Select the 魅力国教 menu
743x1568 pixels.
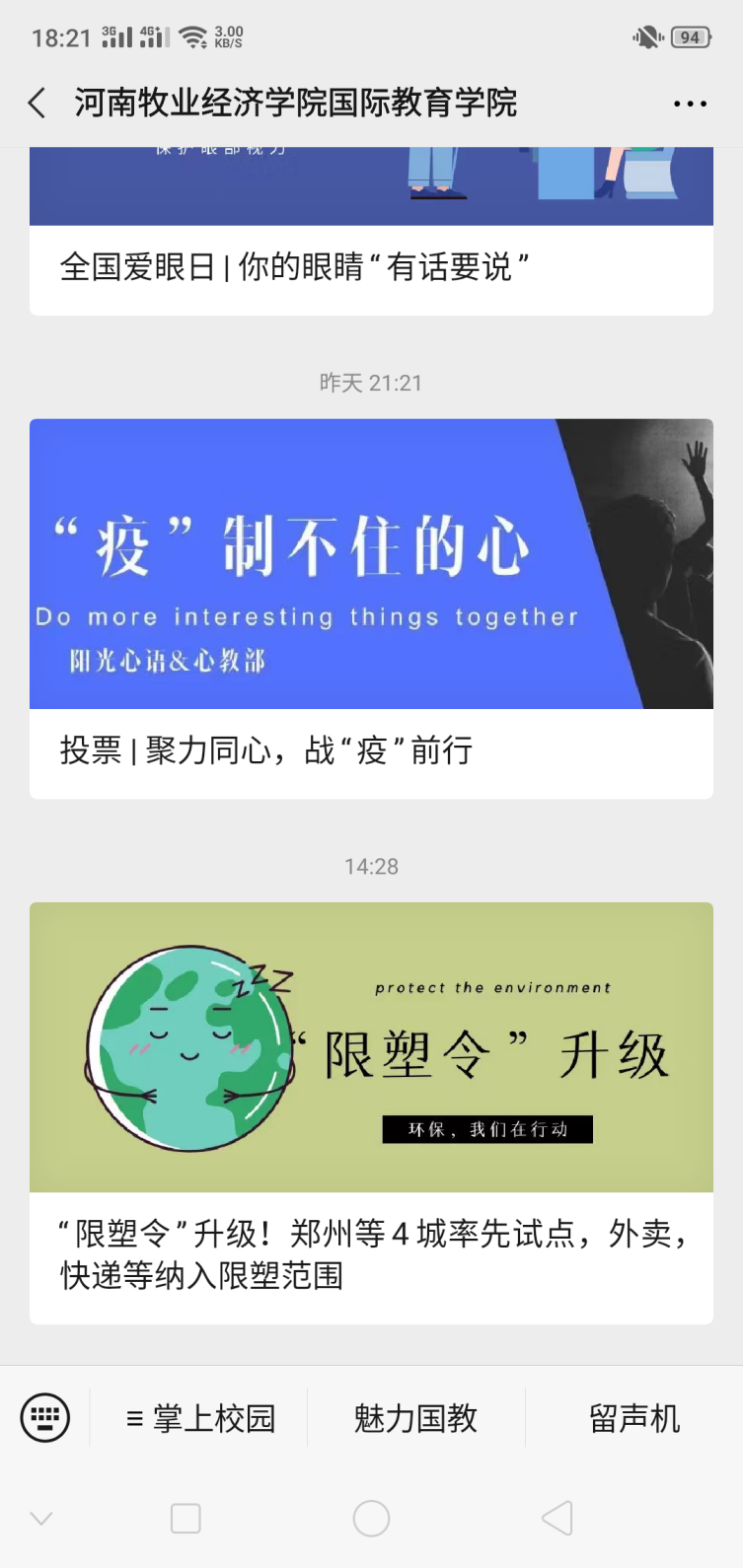tap(415, 1418)
